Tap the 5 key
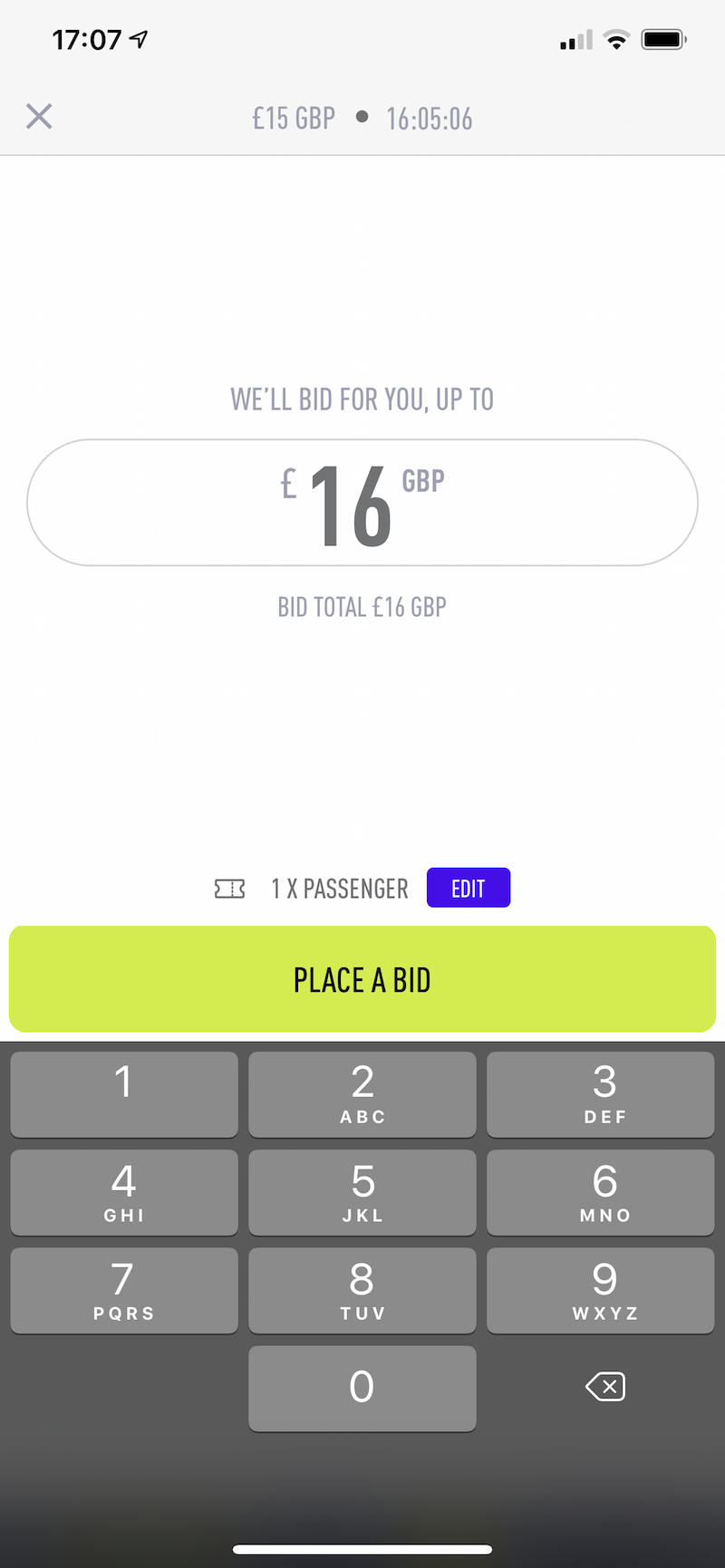 [x=362, y=1192]
